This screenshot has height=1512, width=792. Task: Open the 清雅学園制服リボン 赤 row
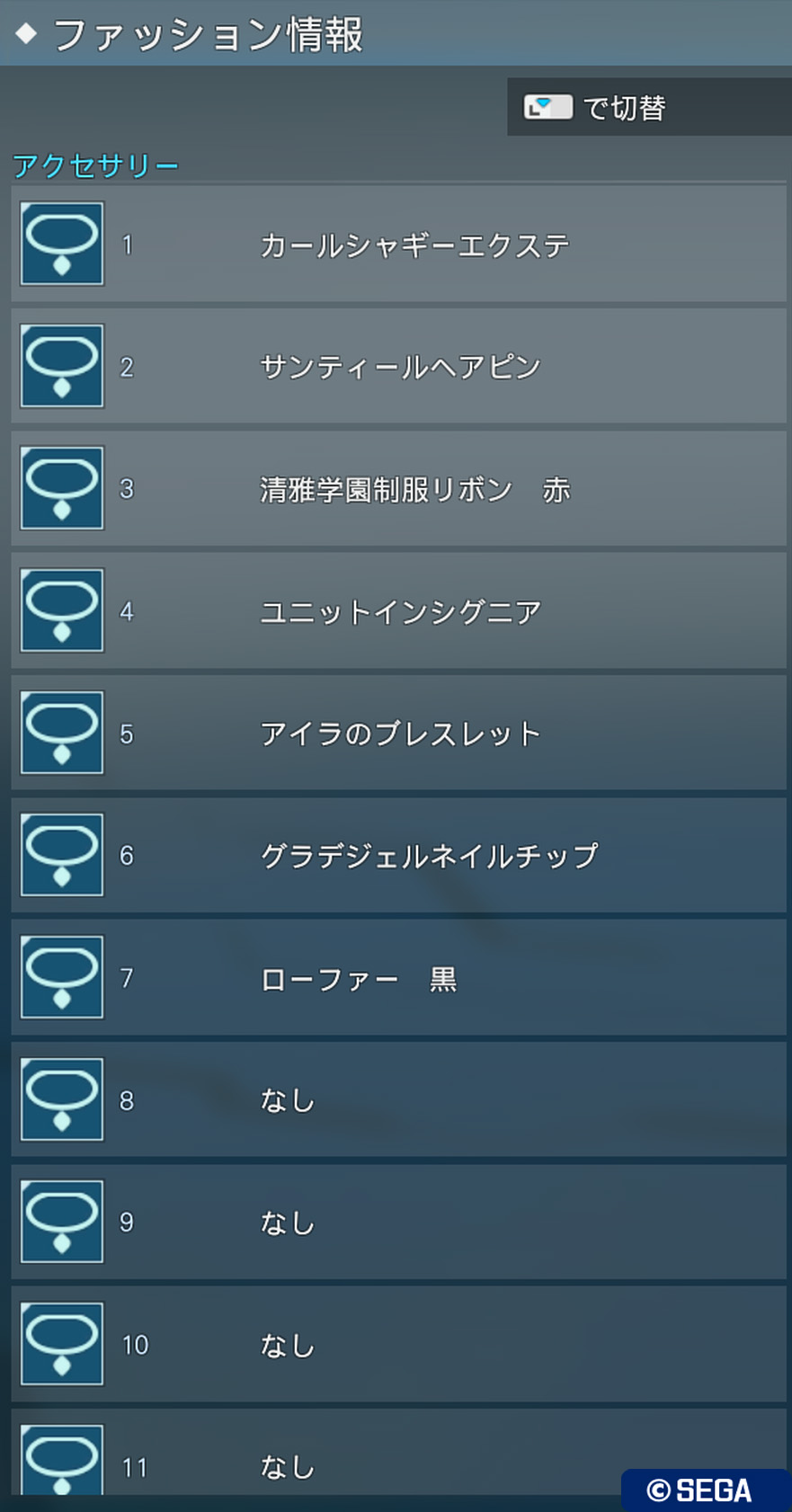399,488
